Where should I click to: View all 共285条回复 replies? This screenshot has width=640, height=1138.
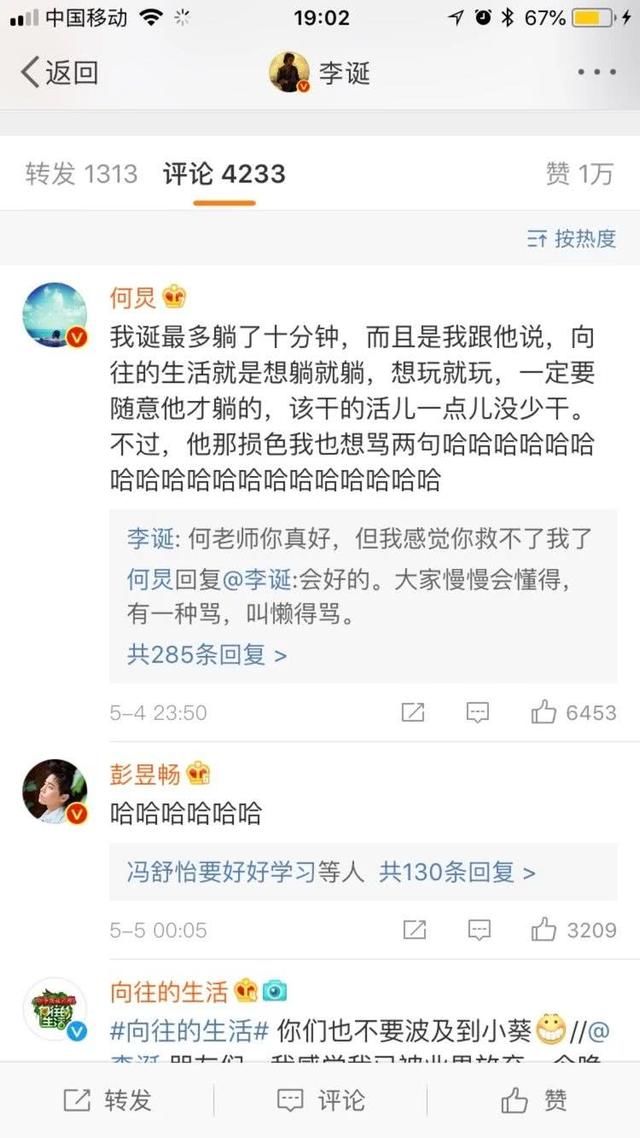point(207,654)
